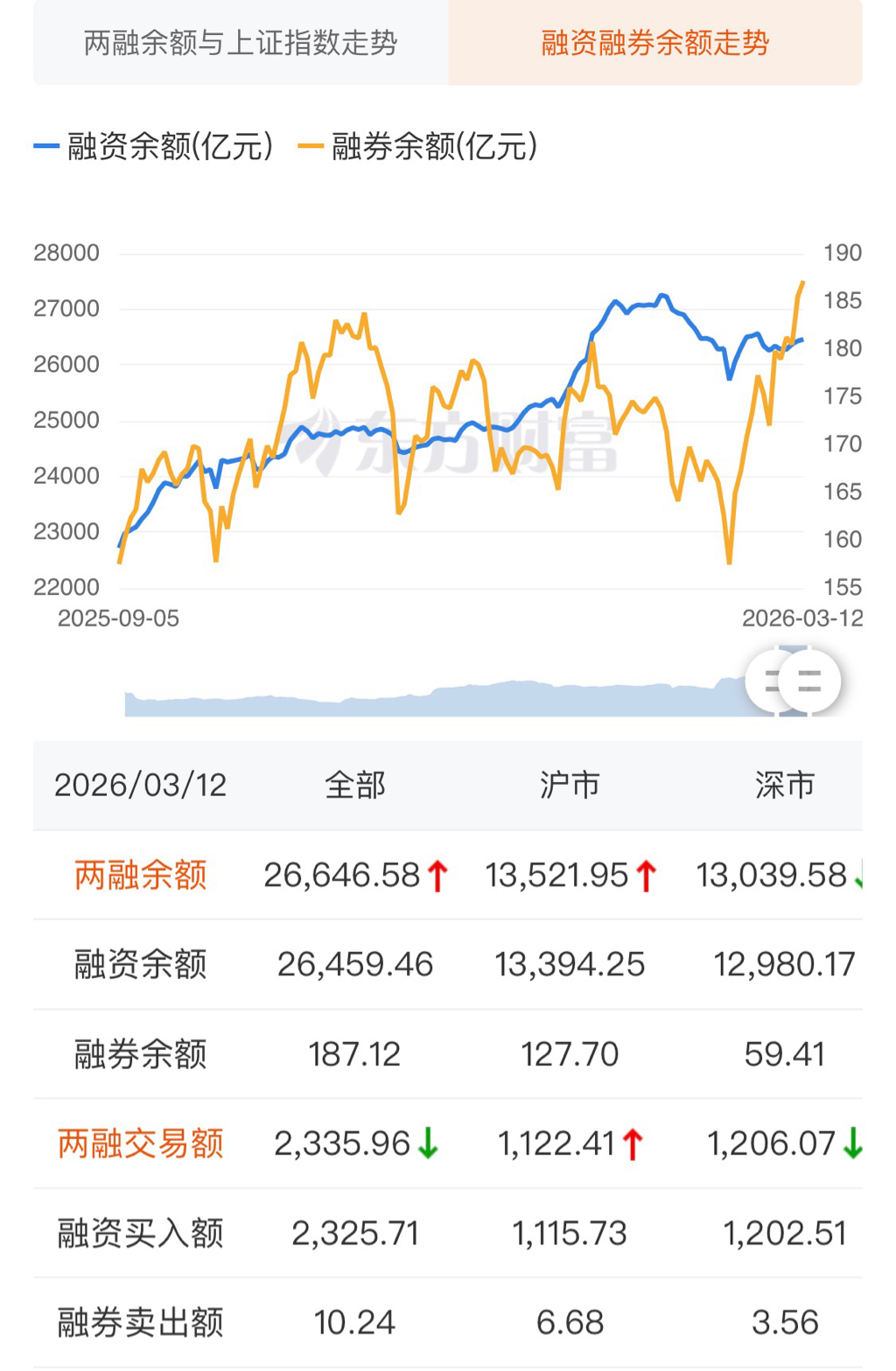The width and height of the screenshot is (896, 1371).
Task: Toggle the 融券余额(亿元) legend series
Action: tap(418, 146)
